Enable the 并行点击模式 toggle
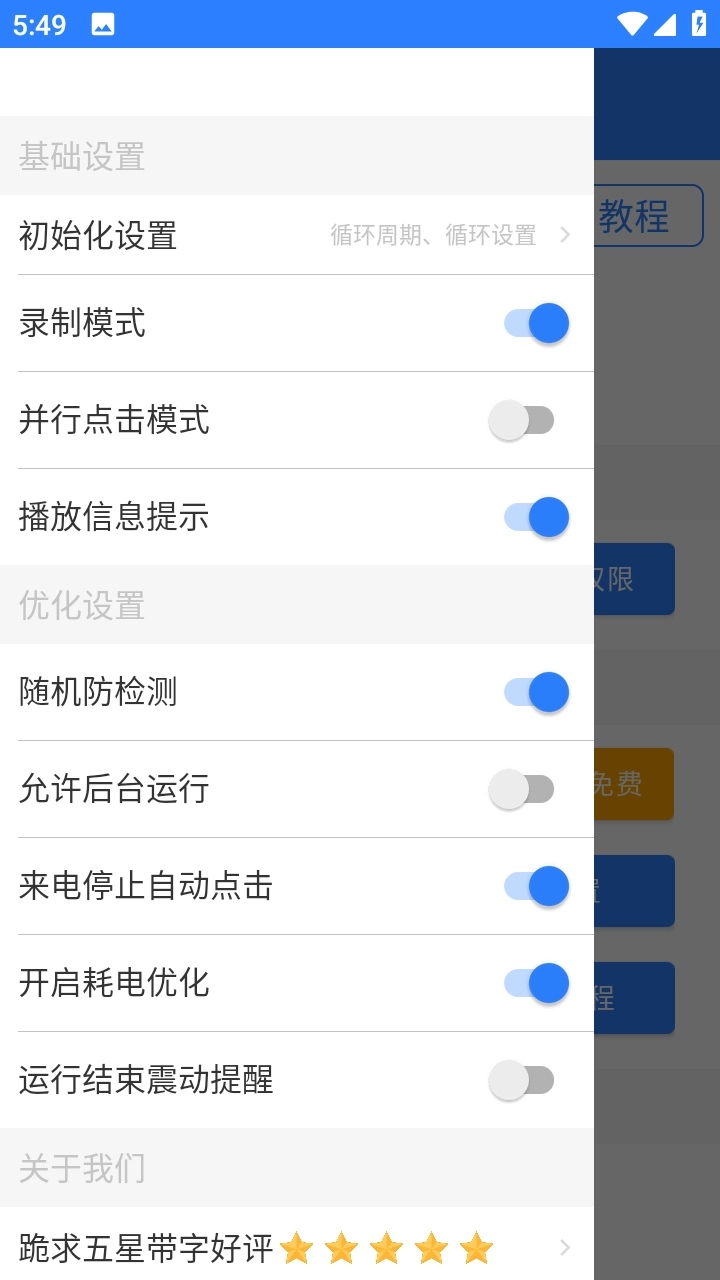Image resolution: width=720 pixels, height=1280 pixels. (523, 420)
